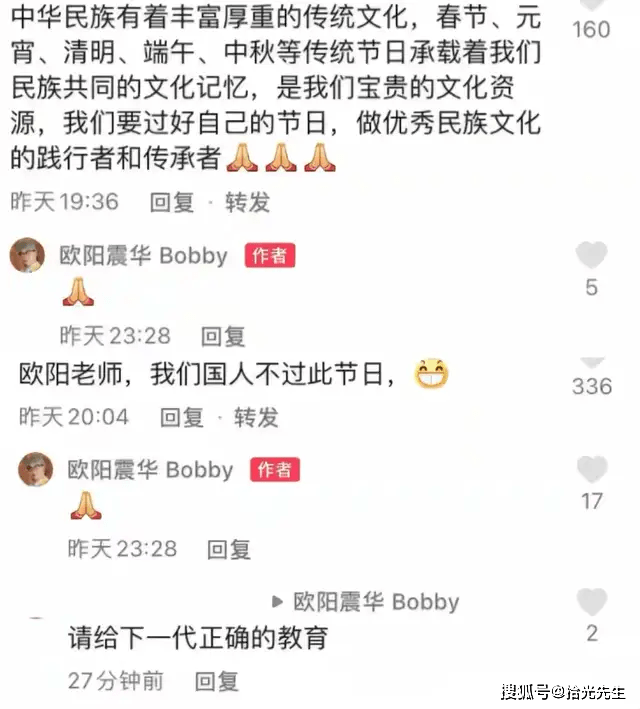This screenshot has height=709, width=640.
Task: Reply to the comment posted 昨天19:36
Action: tap(171, 202)
